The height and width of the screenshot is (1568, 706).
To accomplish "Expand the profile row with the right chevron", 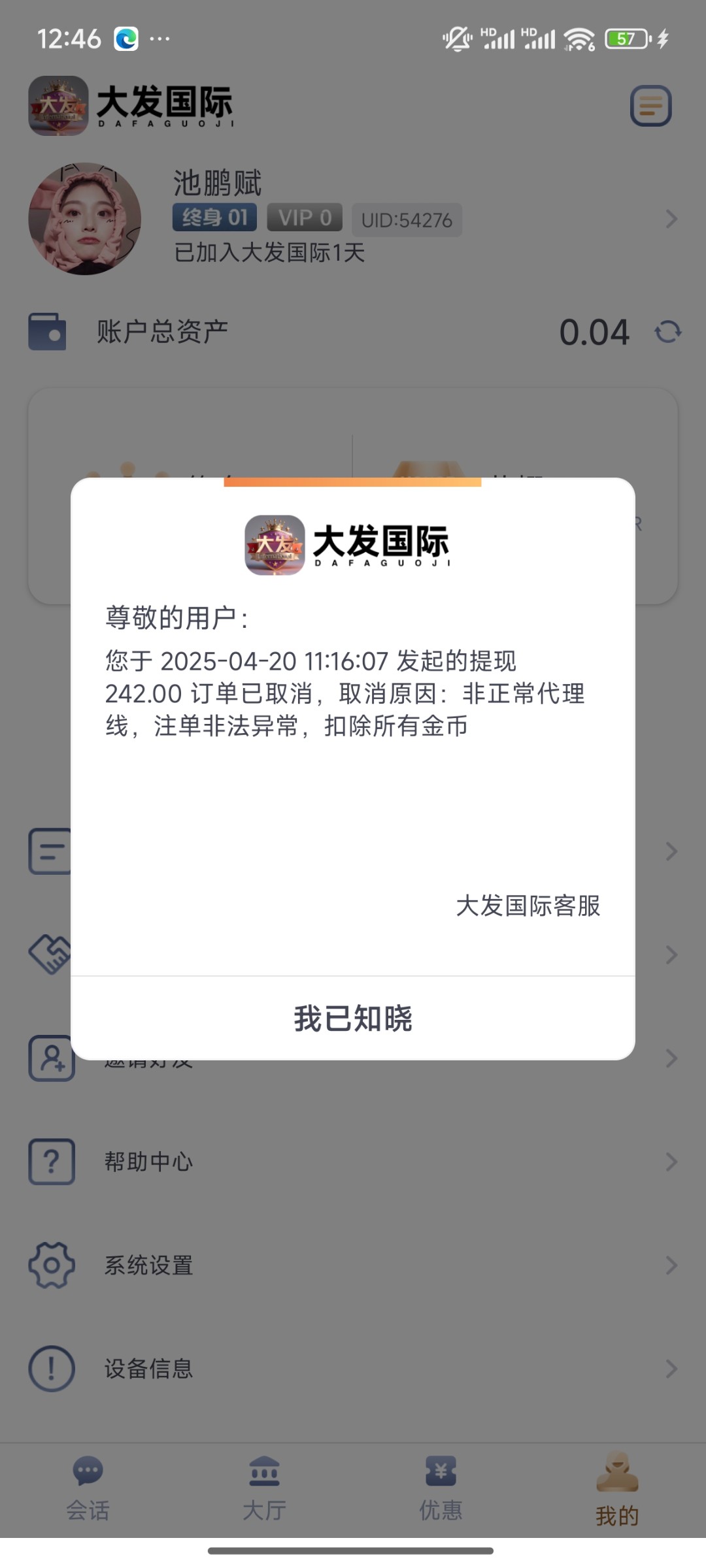I will (x=672, y=220).
